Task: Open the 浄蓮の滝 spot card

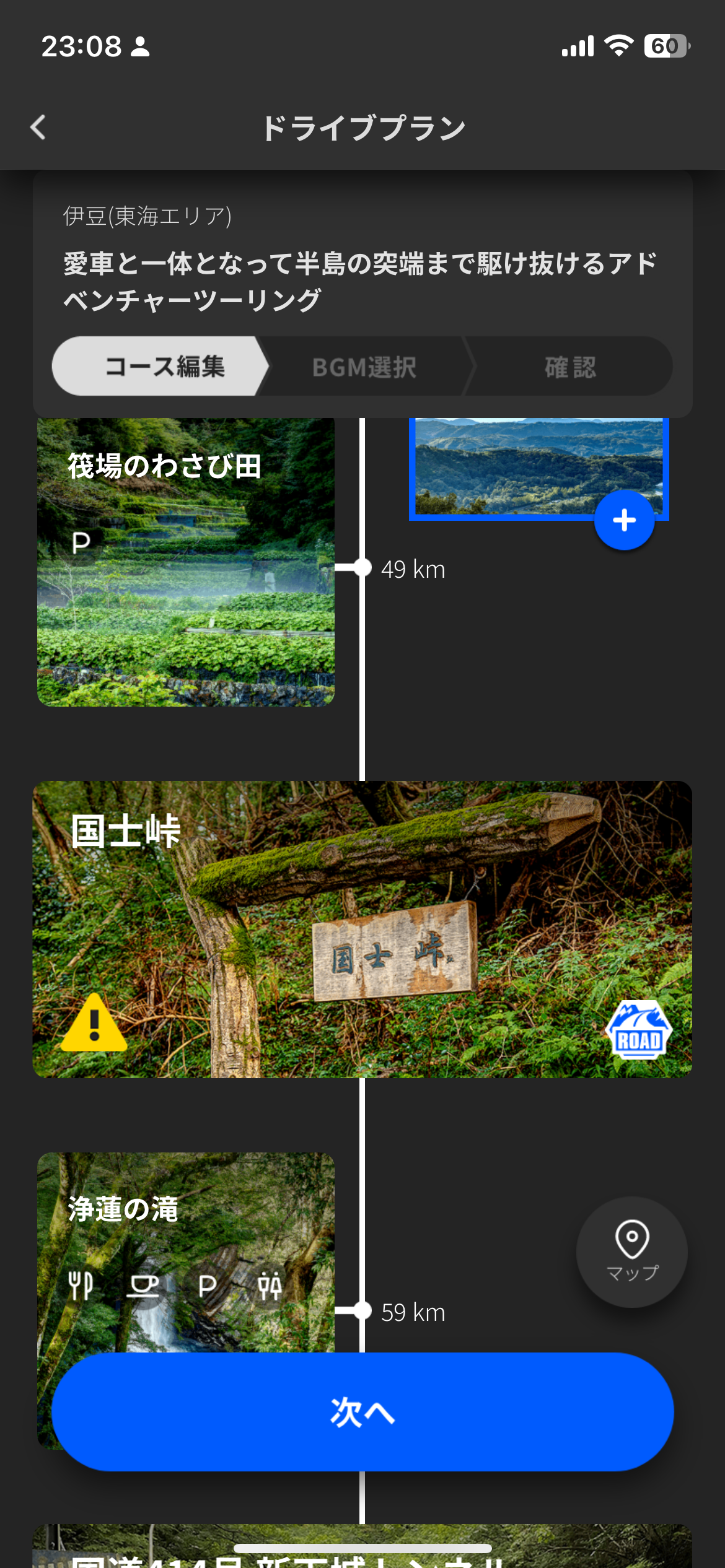Action: (x=186, y=1252)
